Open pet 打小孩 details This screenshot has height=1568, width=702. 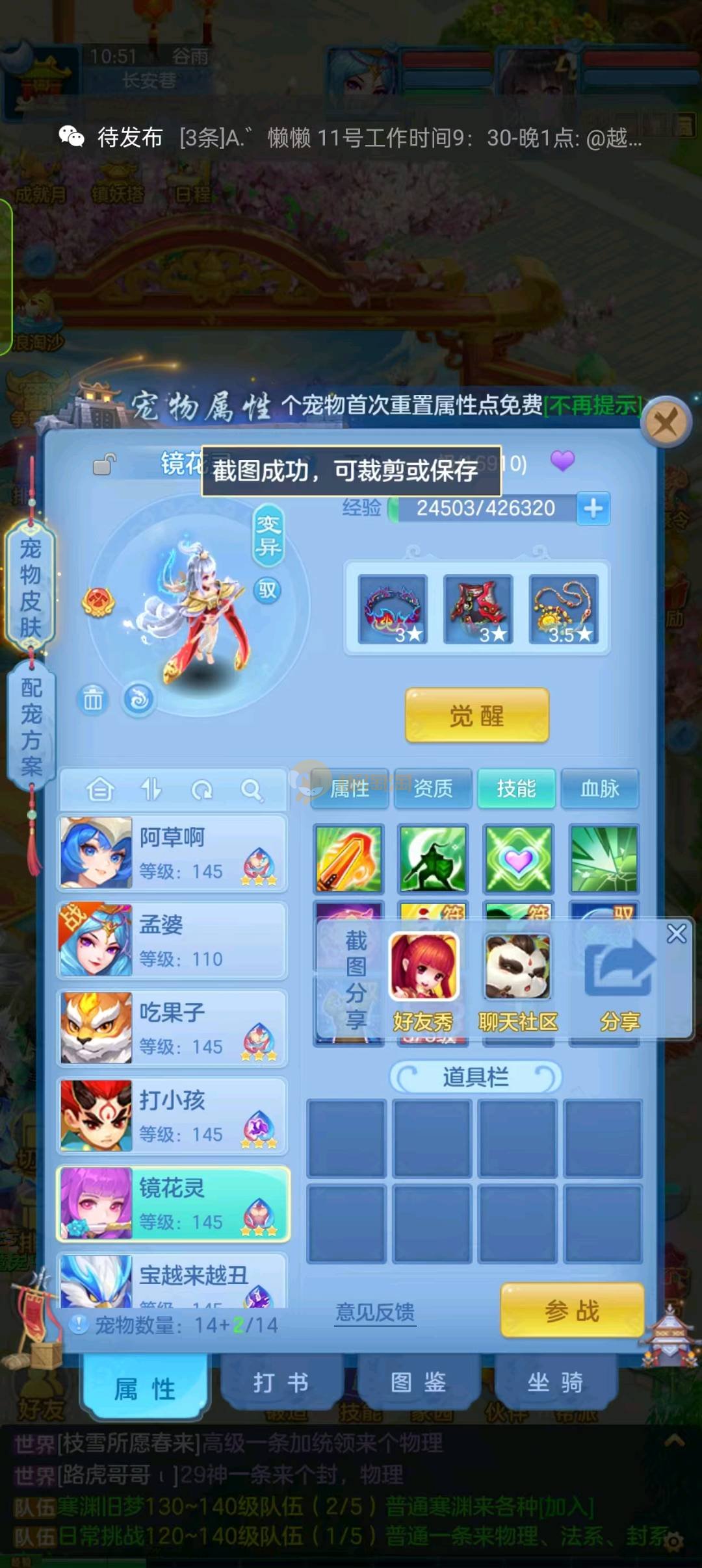[172, 1115]
